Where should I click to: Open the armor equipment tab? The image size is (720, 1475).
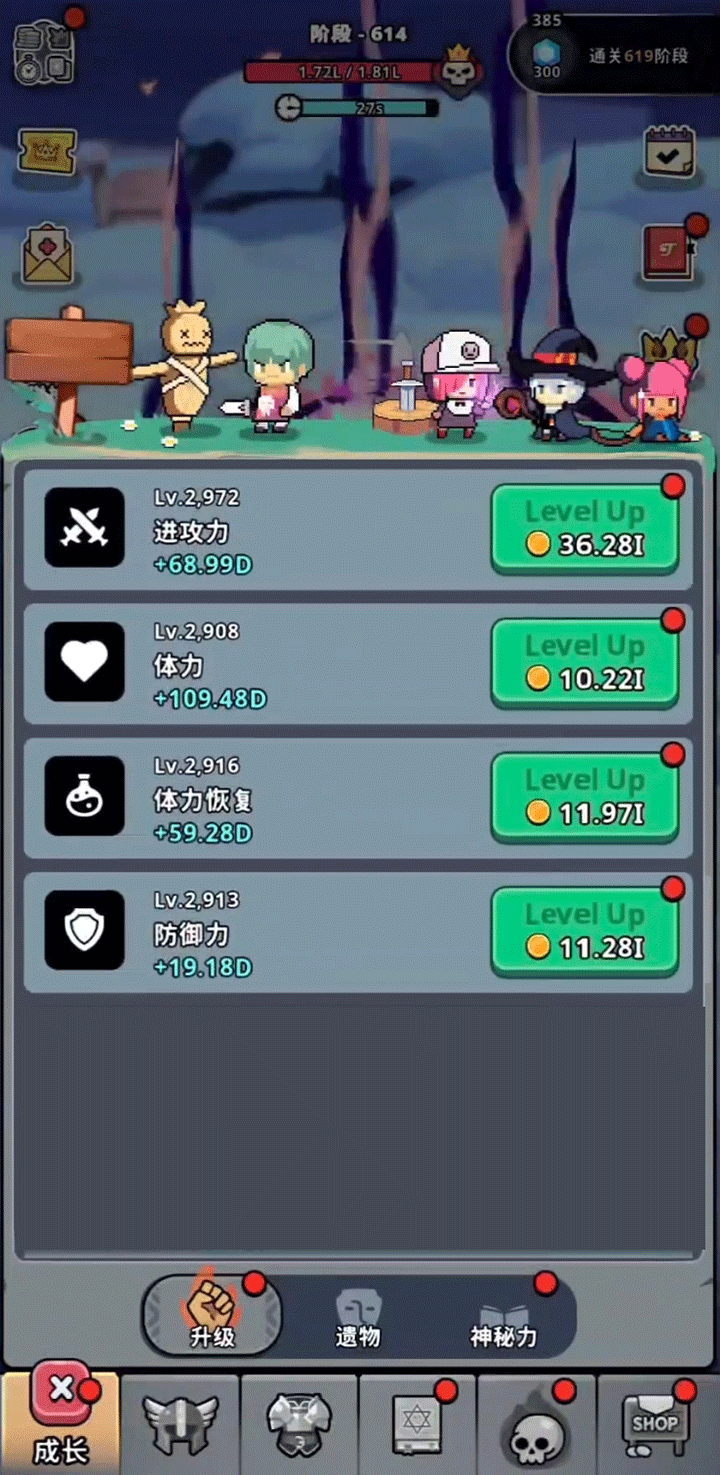coord(298,1422)
